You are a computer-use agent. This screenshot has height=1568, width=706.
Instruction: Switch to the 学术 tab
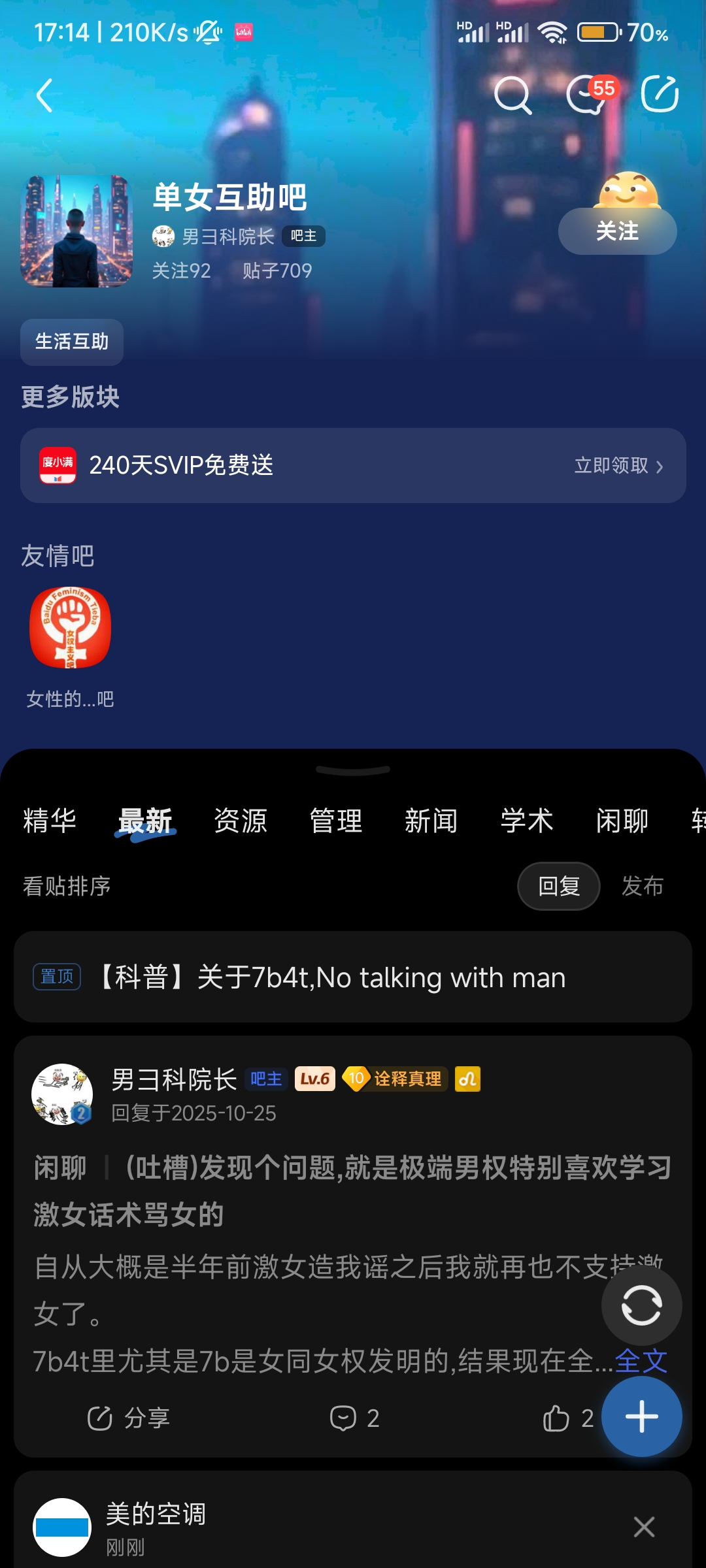(527, 821)
